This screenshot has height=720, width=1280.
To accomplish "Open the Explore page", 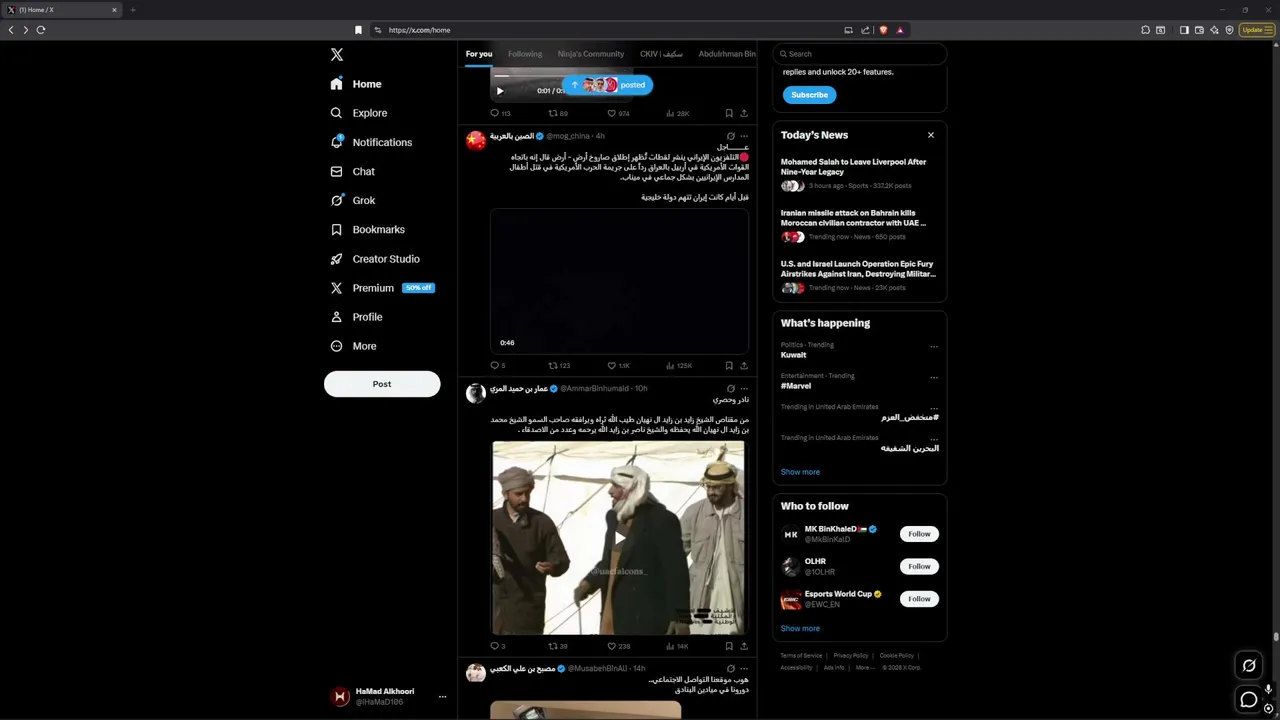I will tap(369, 113).
